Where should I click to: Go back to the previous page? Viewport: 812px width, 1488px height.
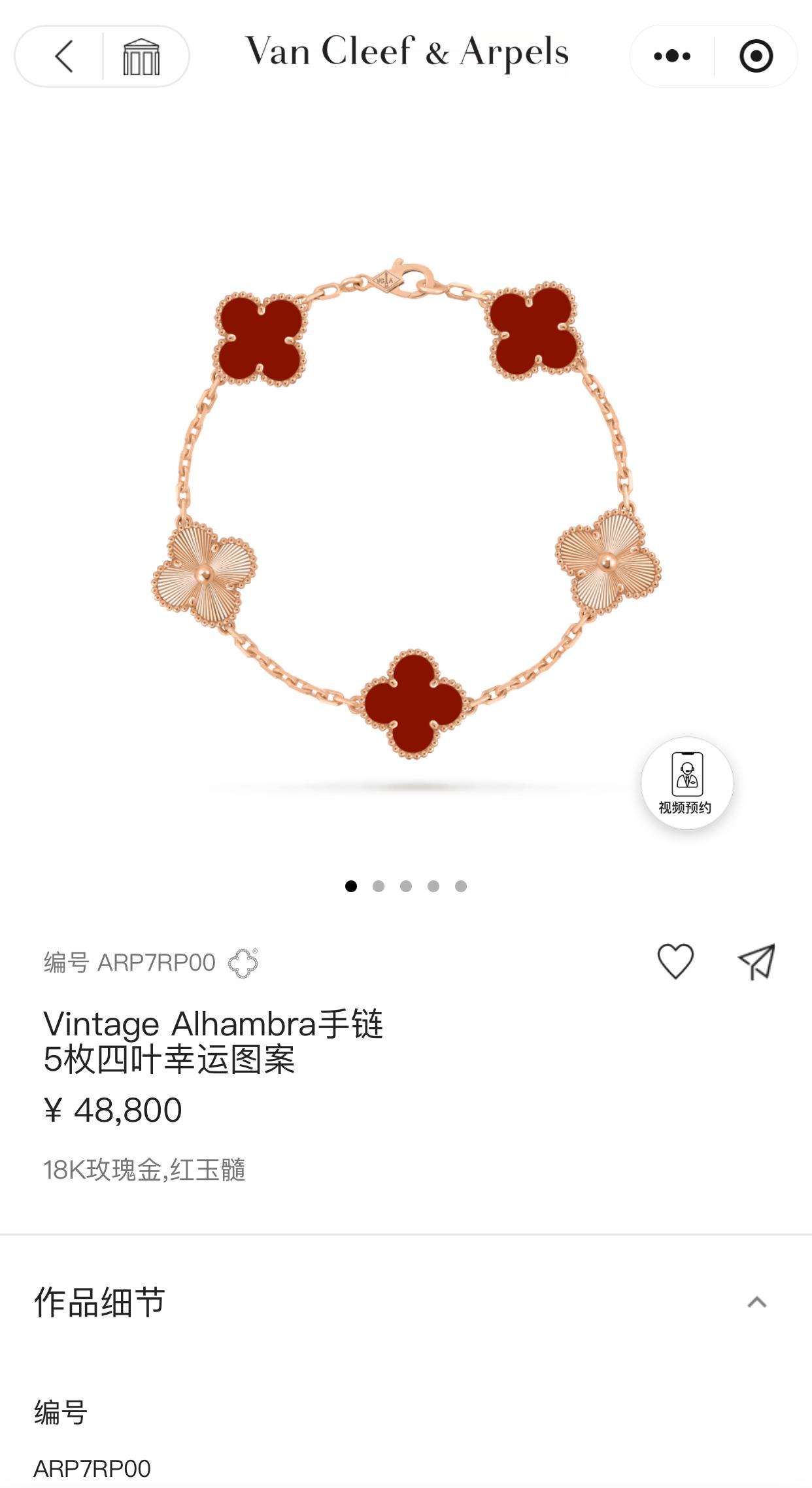(63, 56)
